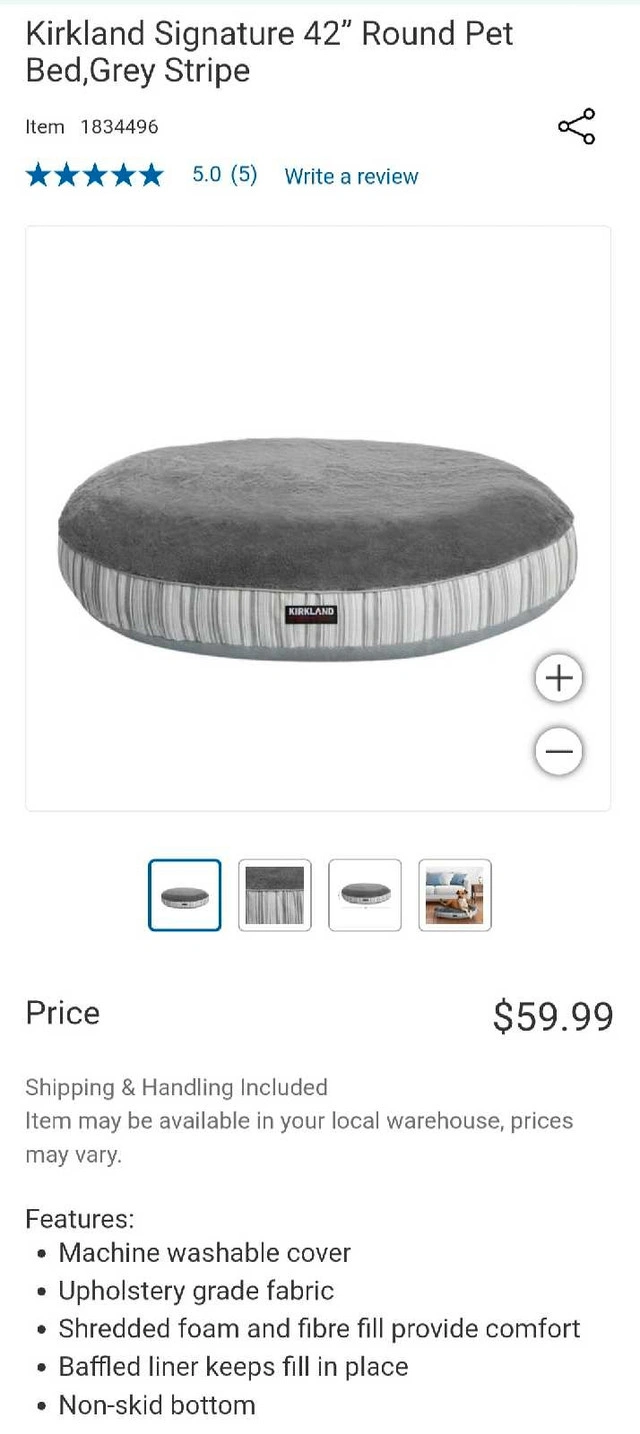This screenshot has width=640, height=1434.
Task: Zoom in on the product image
Action: coord(558,678)
